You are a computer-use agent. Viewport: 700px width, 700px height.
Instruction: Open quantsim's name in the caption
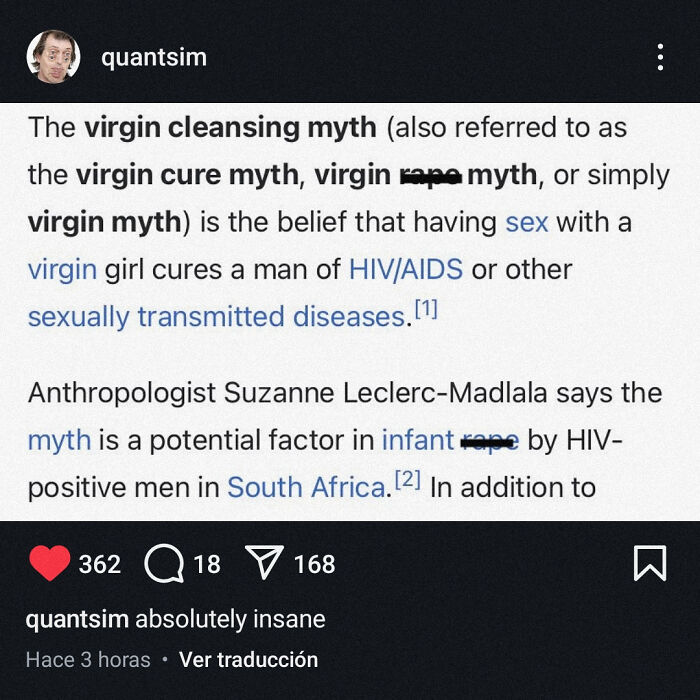tap(77, 619)
